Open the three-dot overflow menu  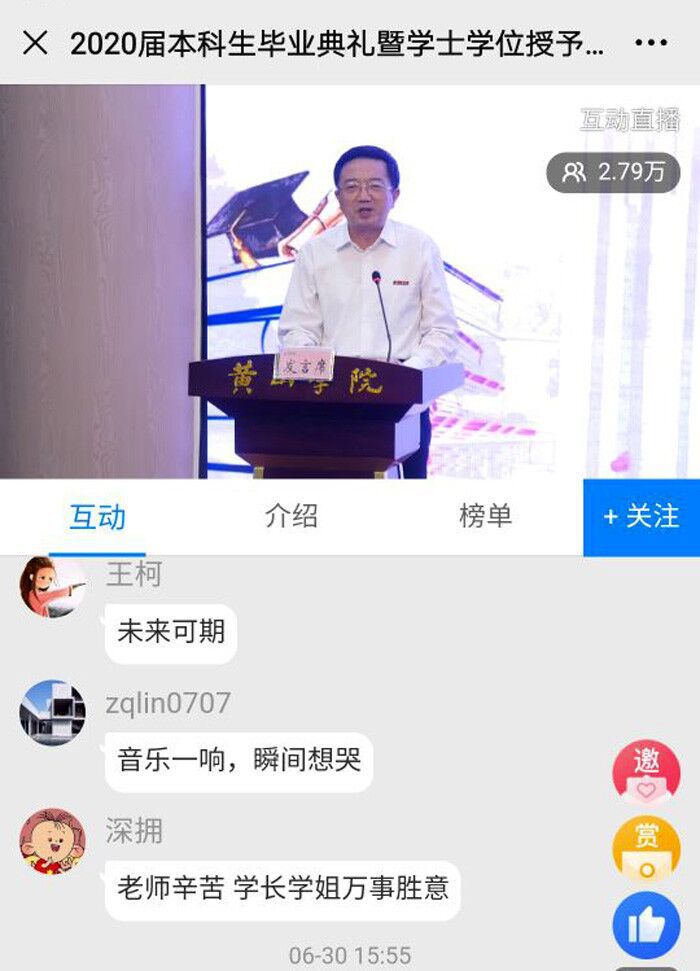pyautogui.click(x=651, y=43)
